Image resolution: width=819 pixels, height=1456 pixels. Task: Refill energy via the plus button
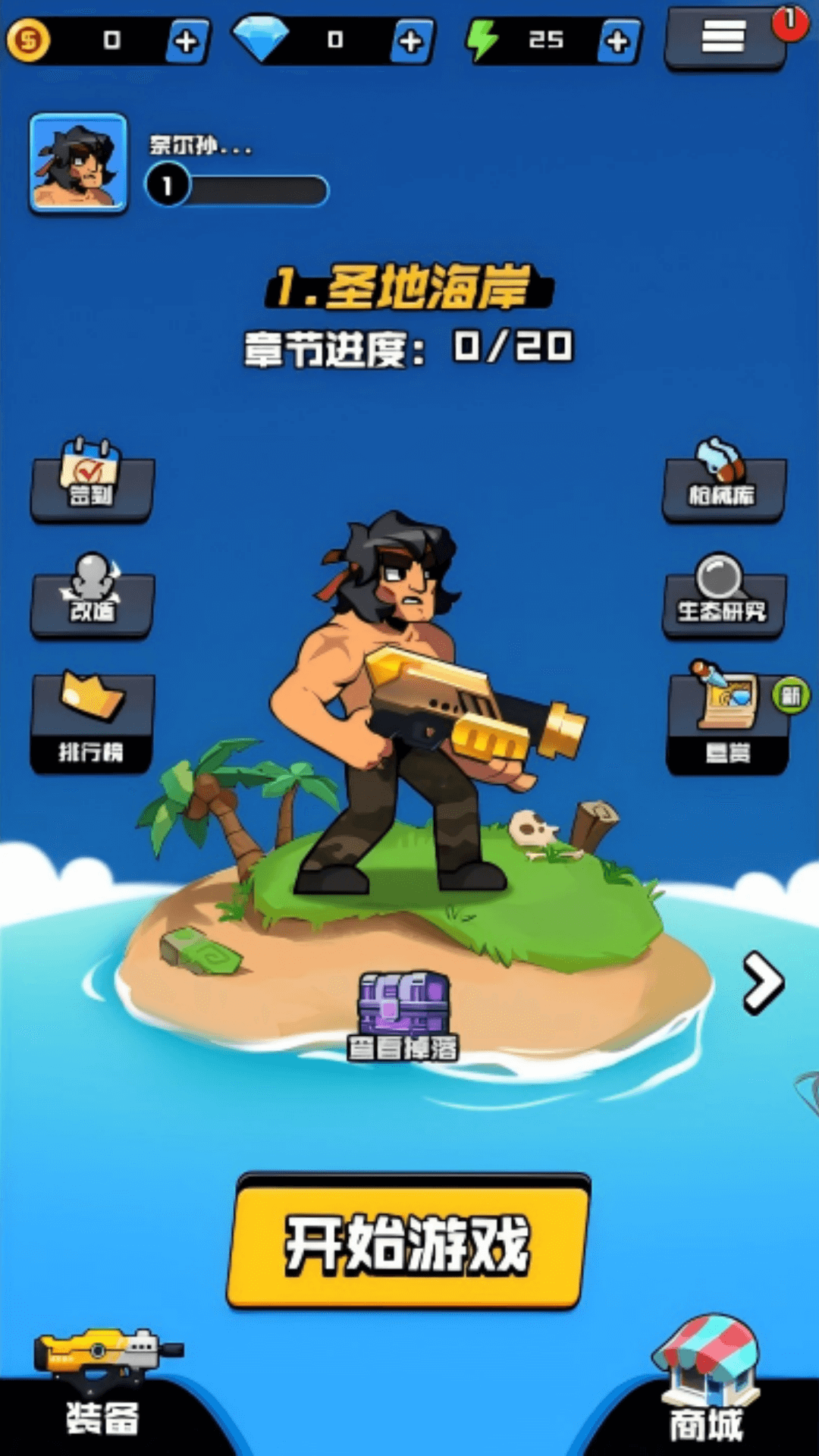[x=618, y=41]
